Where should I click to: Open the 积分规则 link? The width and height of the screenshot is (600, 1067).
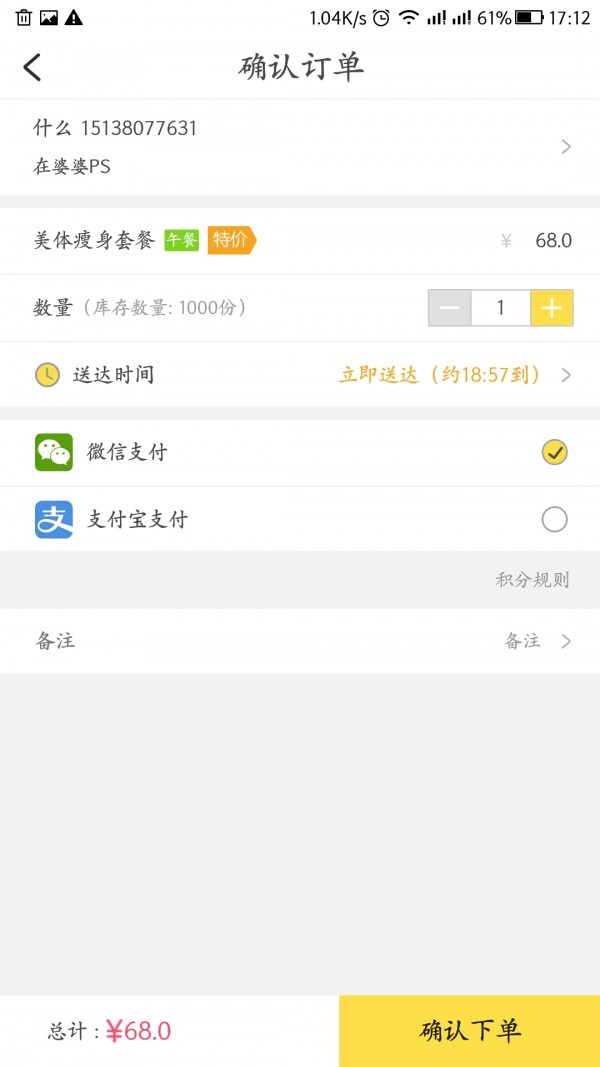[532, 580]
